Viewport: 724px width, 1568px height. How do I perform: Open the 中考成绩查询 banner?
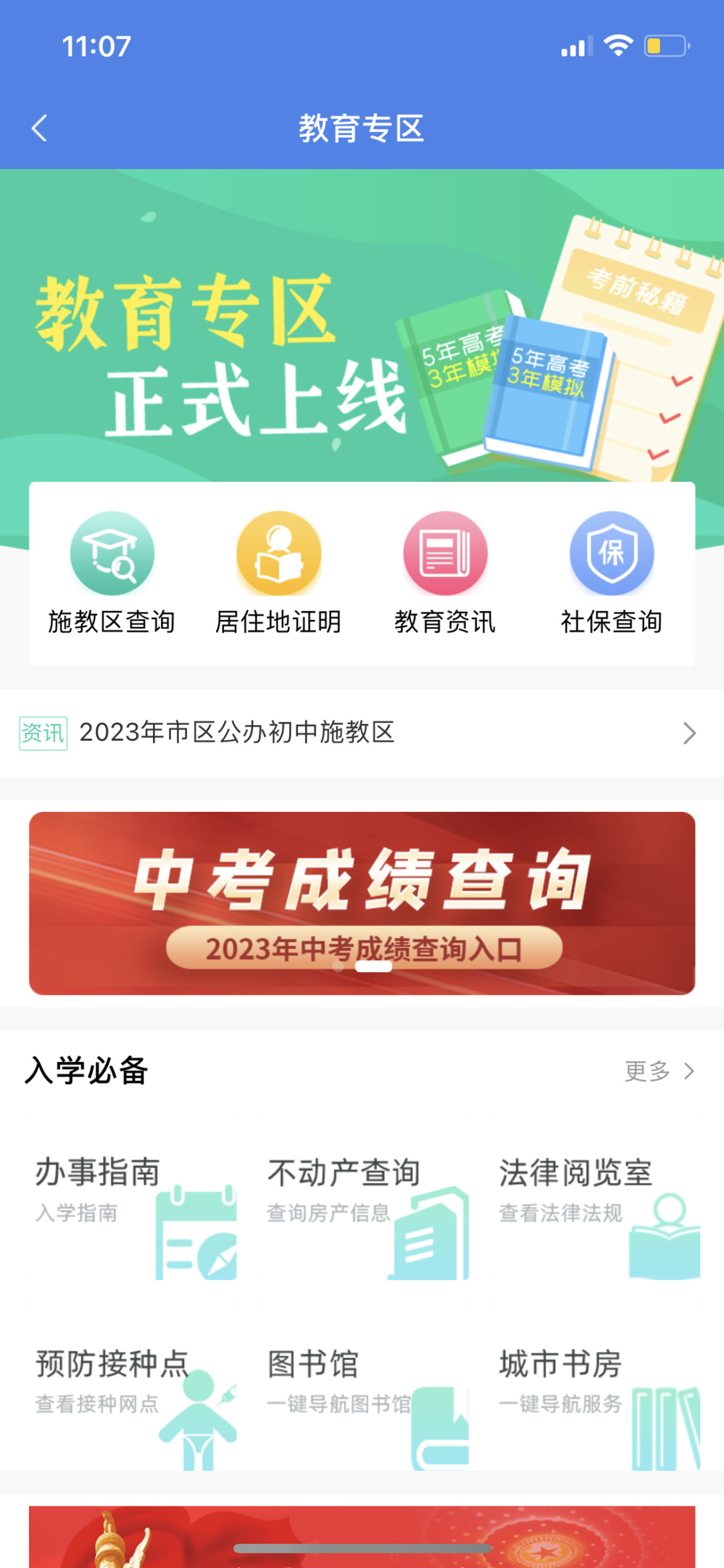(x=362, y=903)
